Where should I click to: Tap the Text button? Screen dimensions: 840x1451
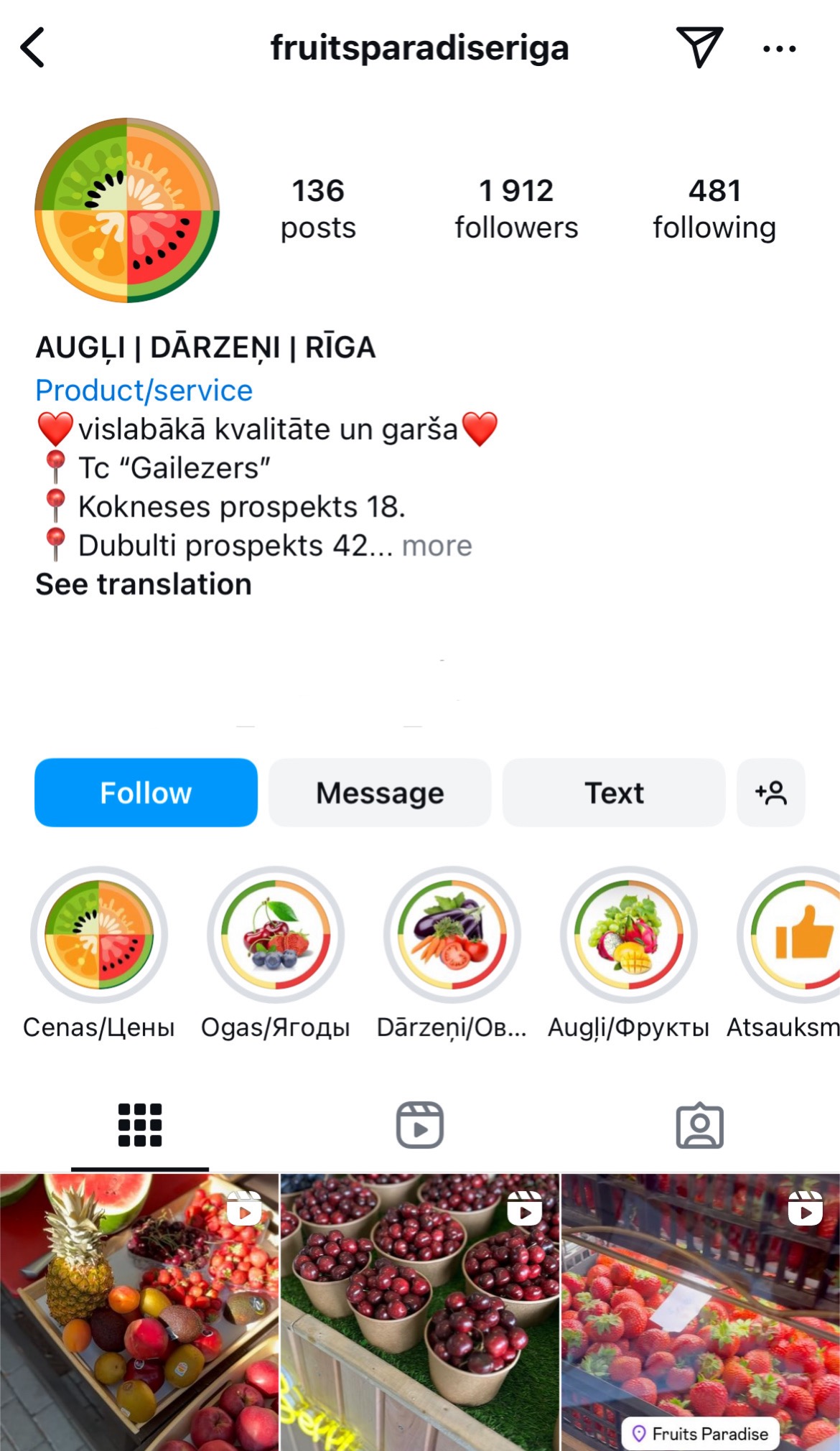(614, 793)
